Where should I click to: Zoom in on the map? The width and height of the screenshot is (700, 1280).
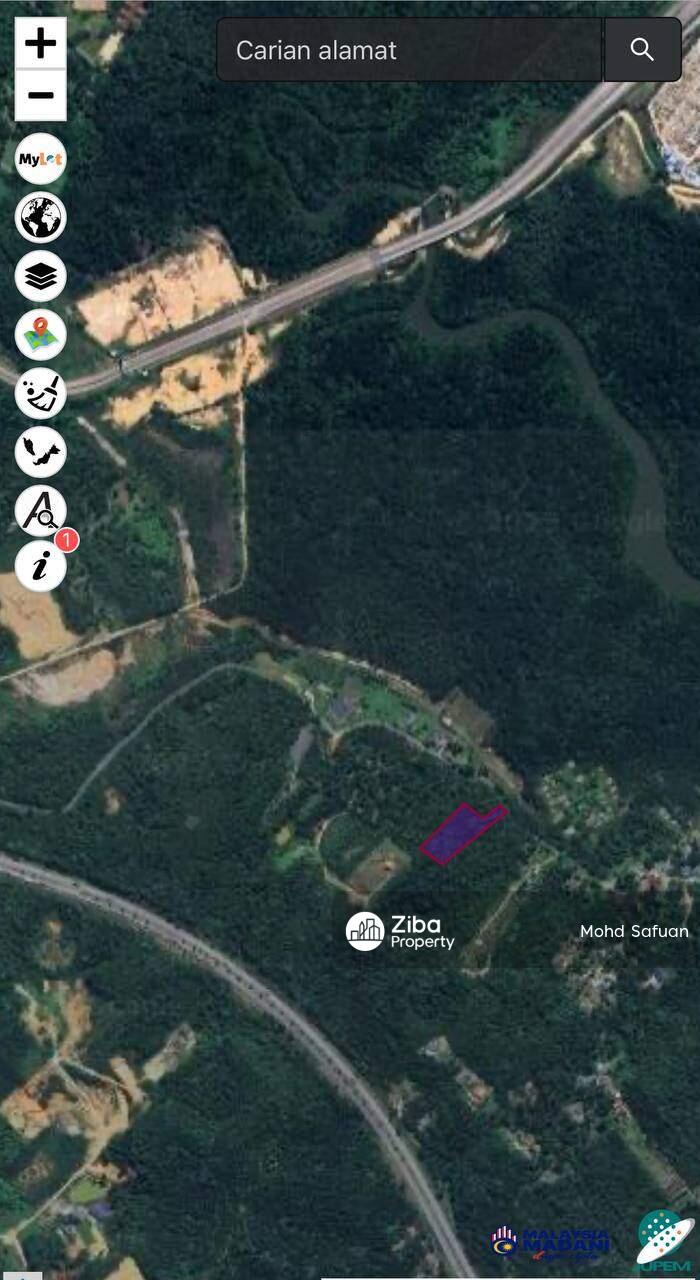41,43
